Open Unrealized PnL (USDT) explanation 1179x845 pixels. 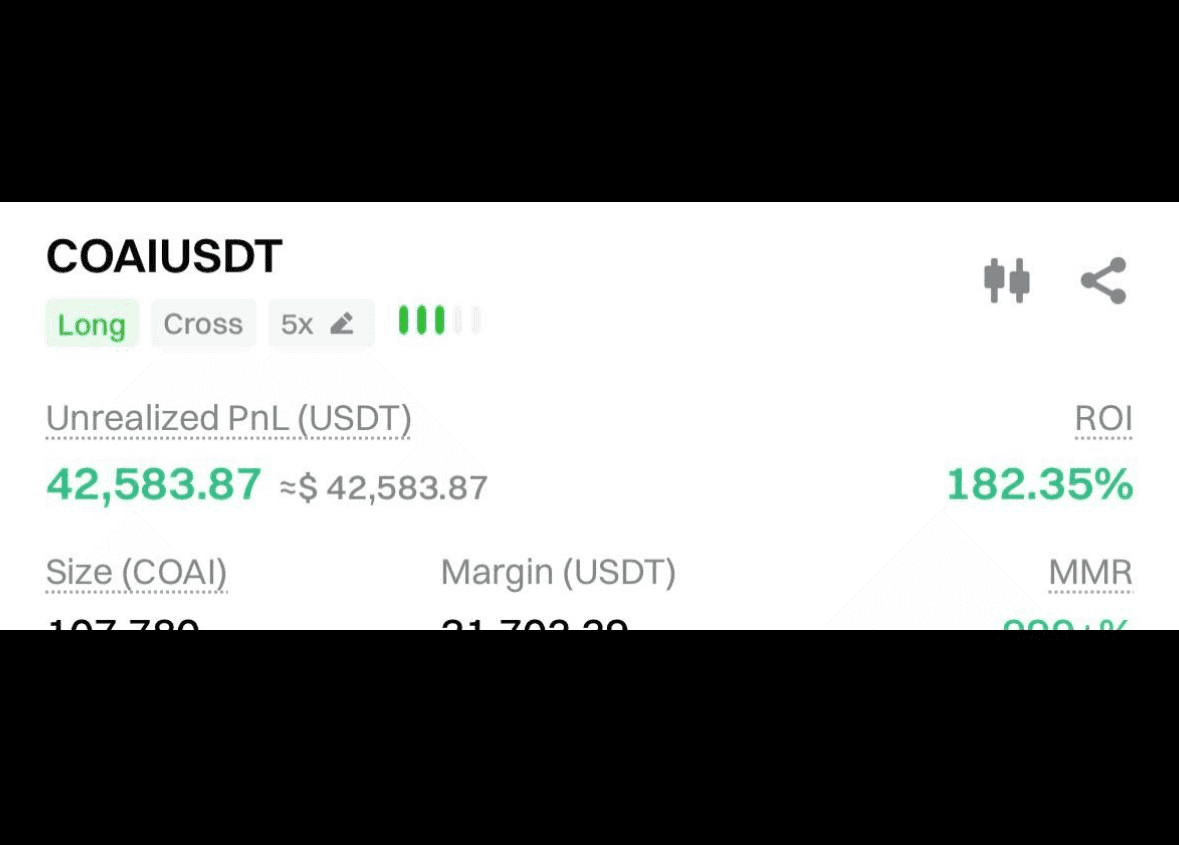click(228, 419)
